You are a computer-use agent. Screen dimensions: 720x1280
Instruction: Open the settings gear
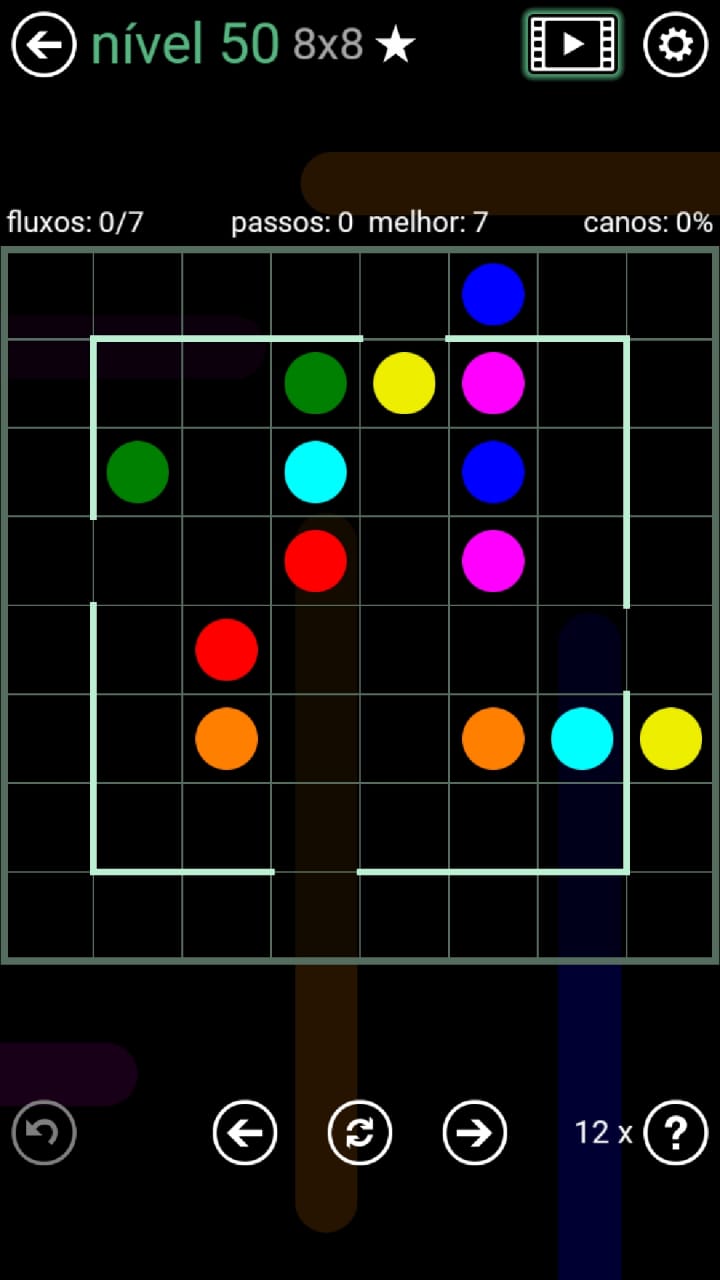point(675,44)
